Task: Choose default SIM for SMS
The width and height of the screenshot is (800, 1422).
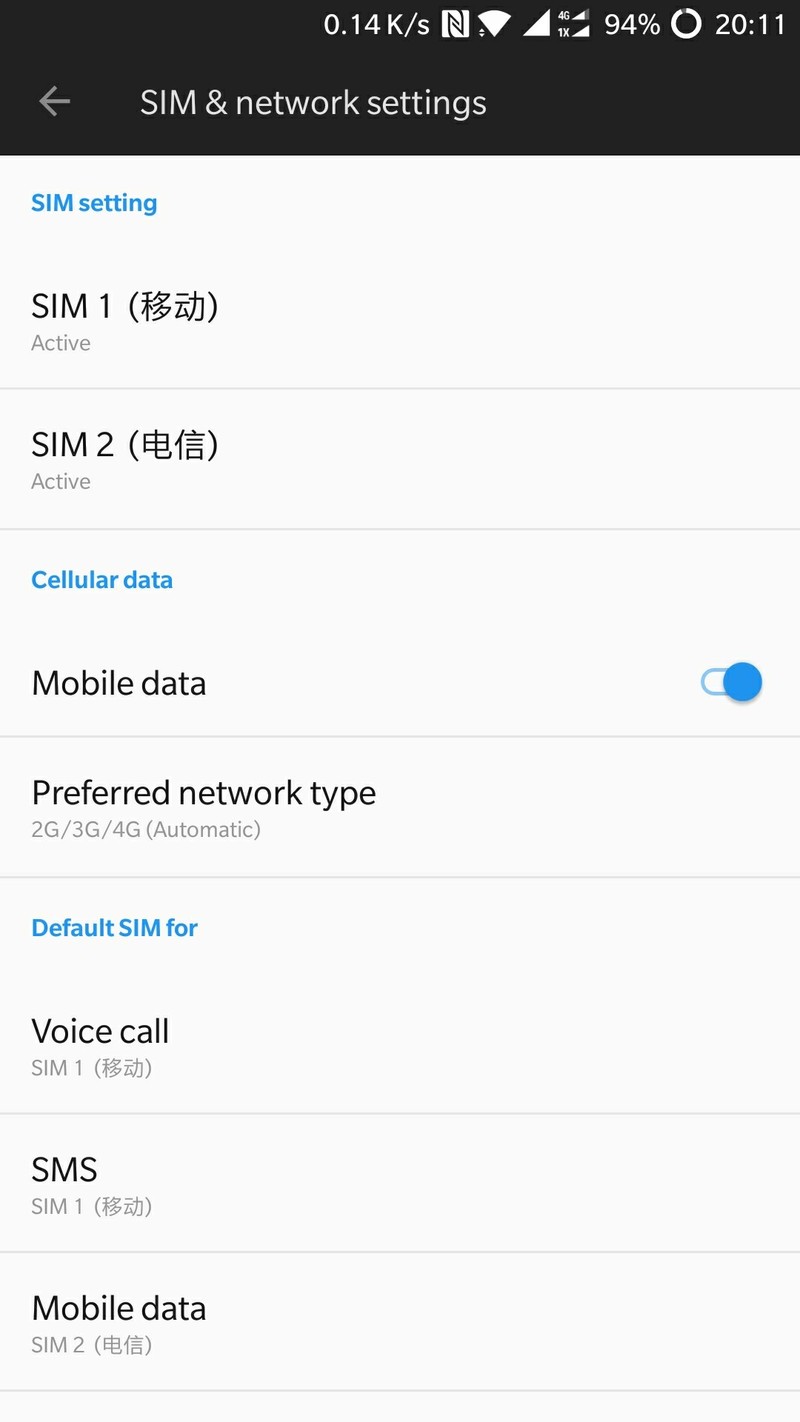Action: [x=400, y=1184]
